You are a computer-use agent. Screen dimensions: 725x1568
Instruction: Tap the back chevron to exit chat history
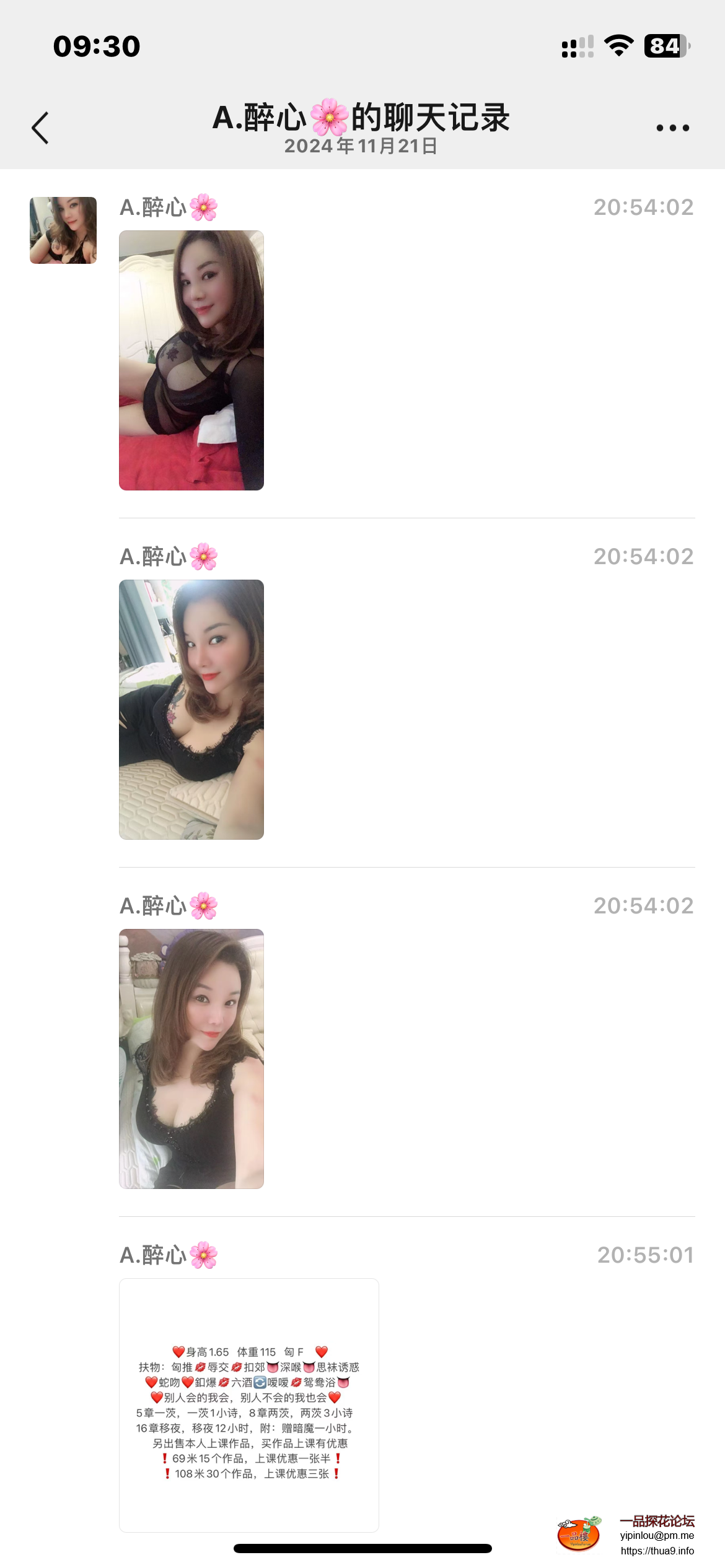pyautogui.click(x=40, y=127)
